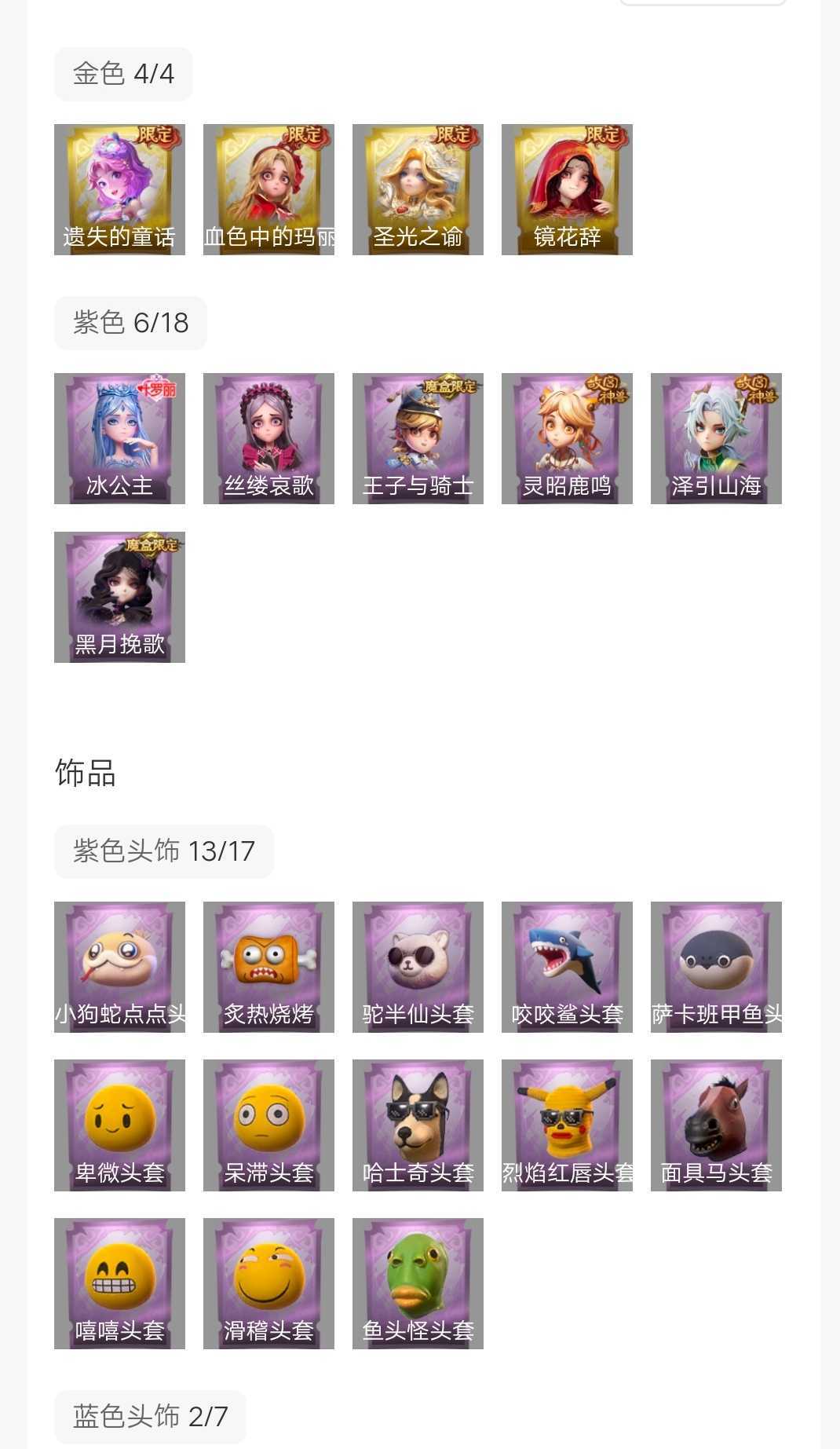The image size is (840, 1449).
Task: Select the 圣光之谕 gold skin
Action: point(418,189)
